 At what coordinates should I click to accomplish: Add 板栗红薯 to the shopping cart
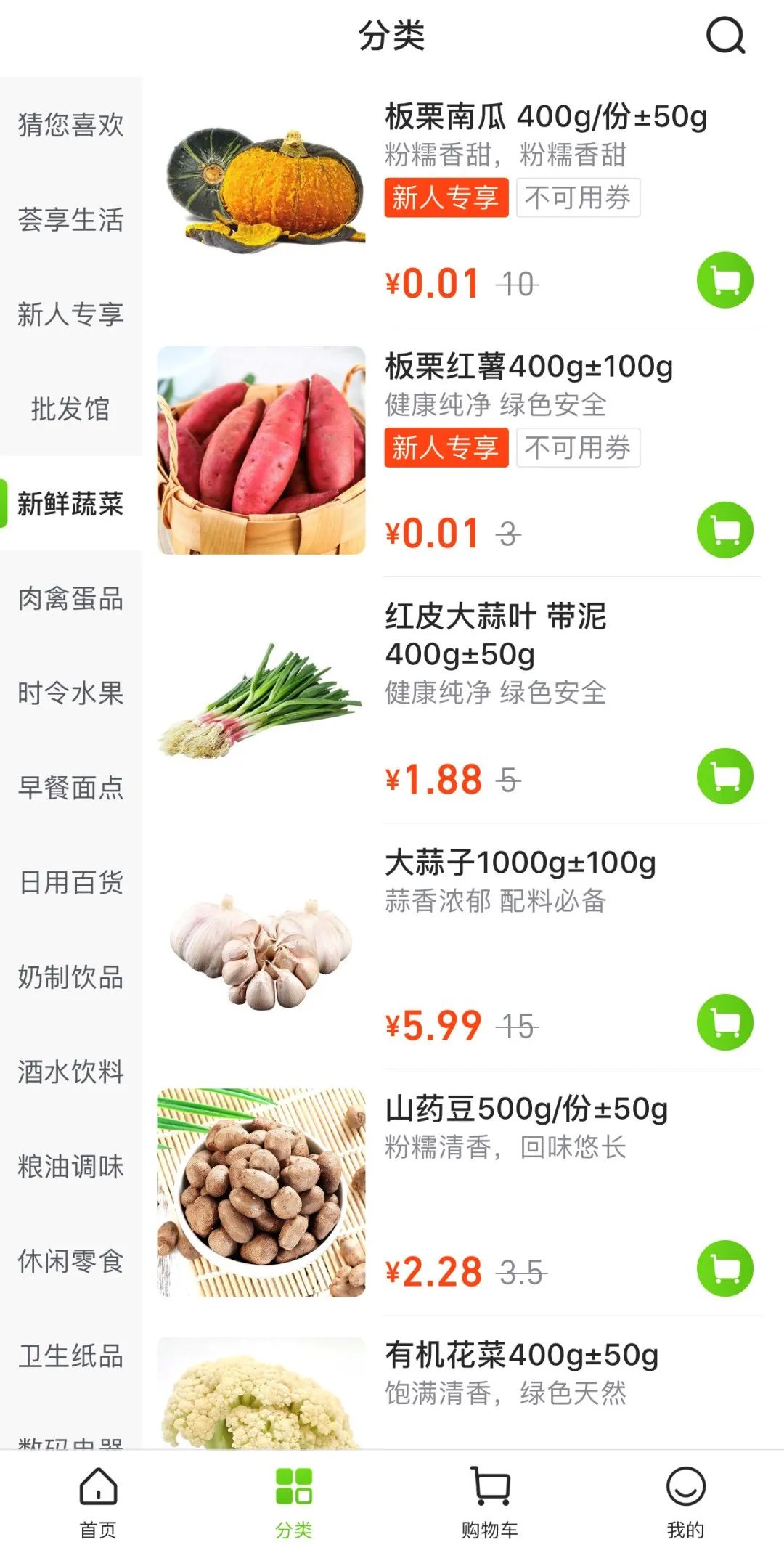(x=724, y=530)
